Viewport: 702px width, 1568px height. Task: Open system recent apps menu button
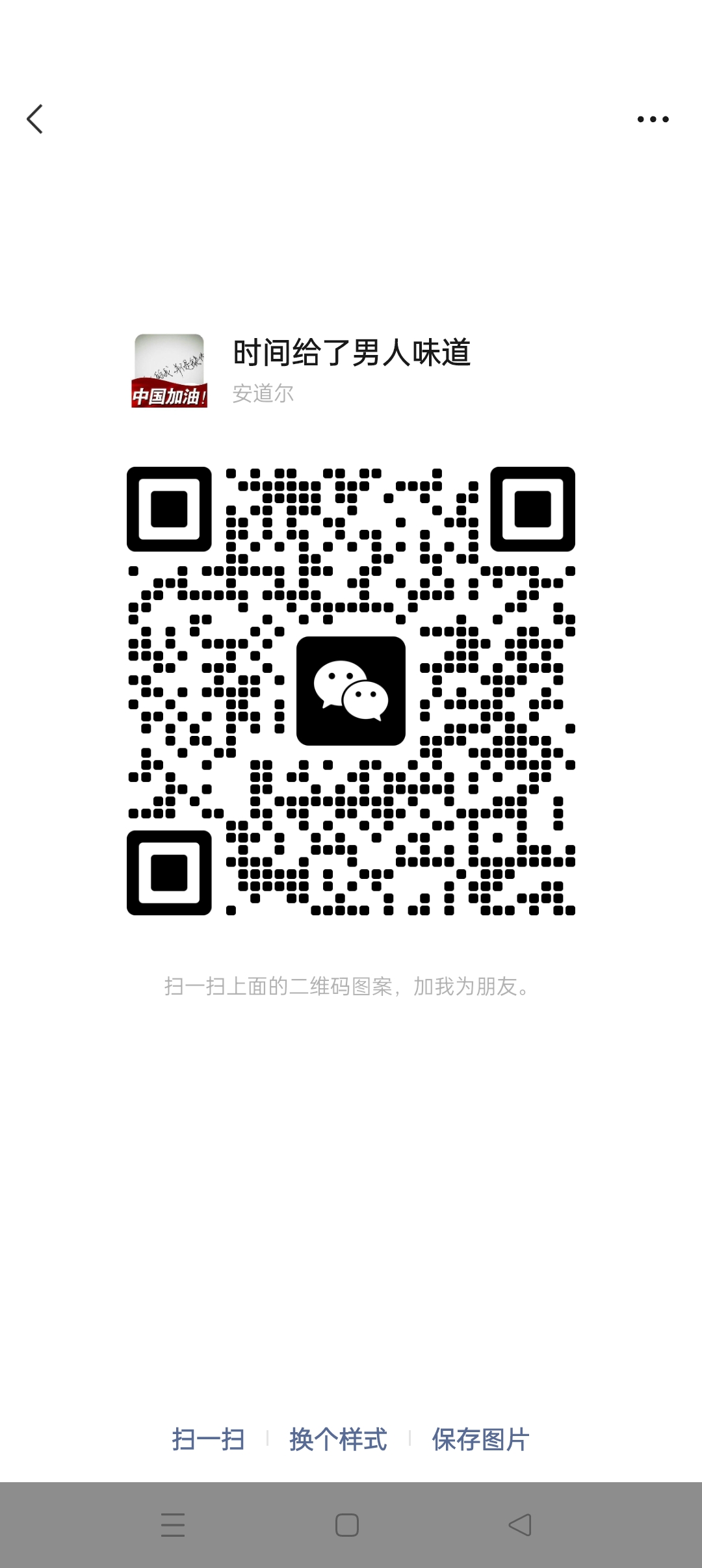click(173, 1524)
